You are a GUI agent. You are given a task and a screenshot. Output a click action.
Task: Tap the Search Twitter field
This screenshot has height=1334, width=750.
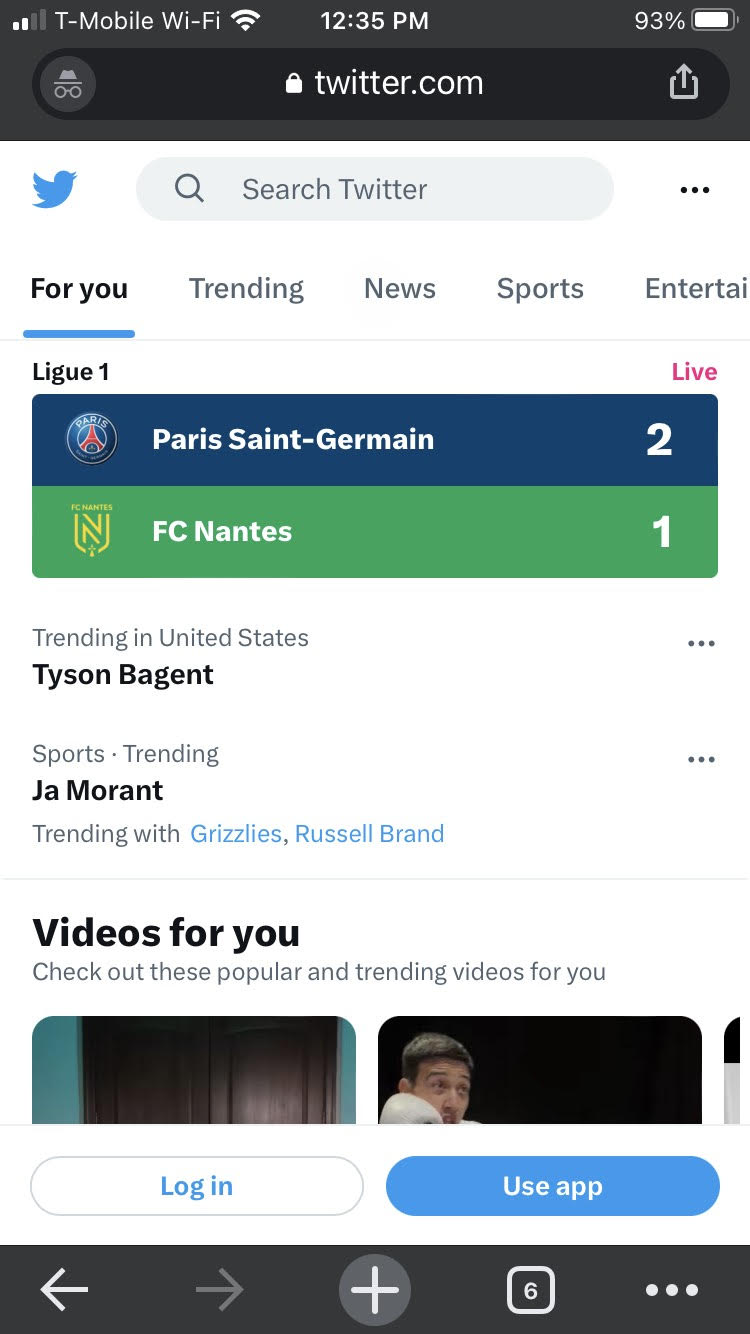(374, 189)
